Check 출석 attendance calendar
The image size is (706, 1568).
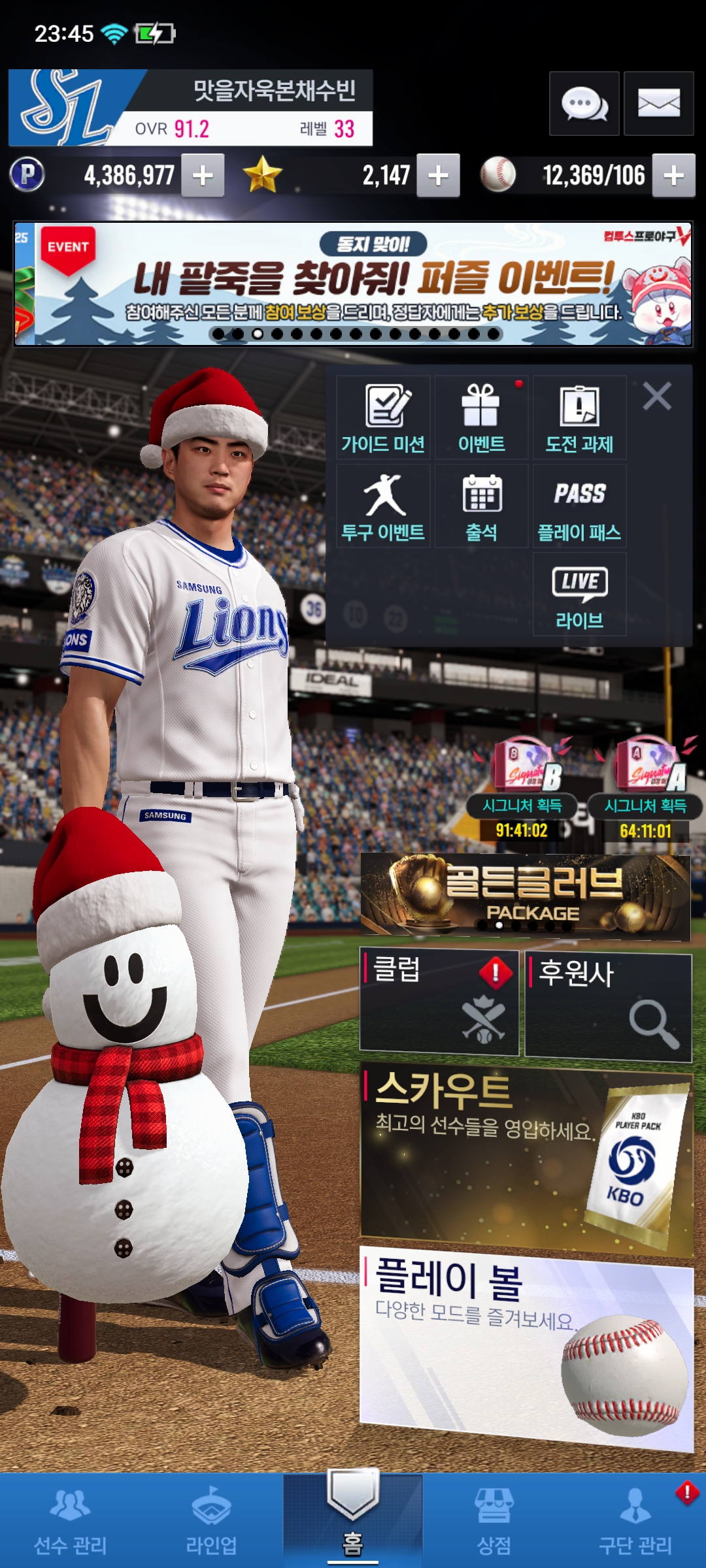click(x=481, y=506)
